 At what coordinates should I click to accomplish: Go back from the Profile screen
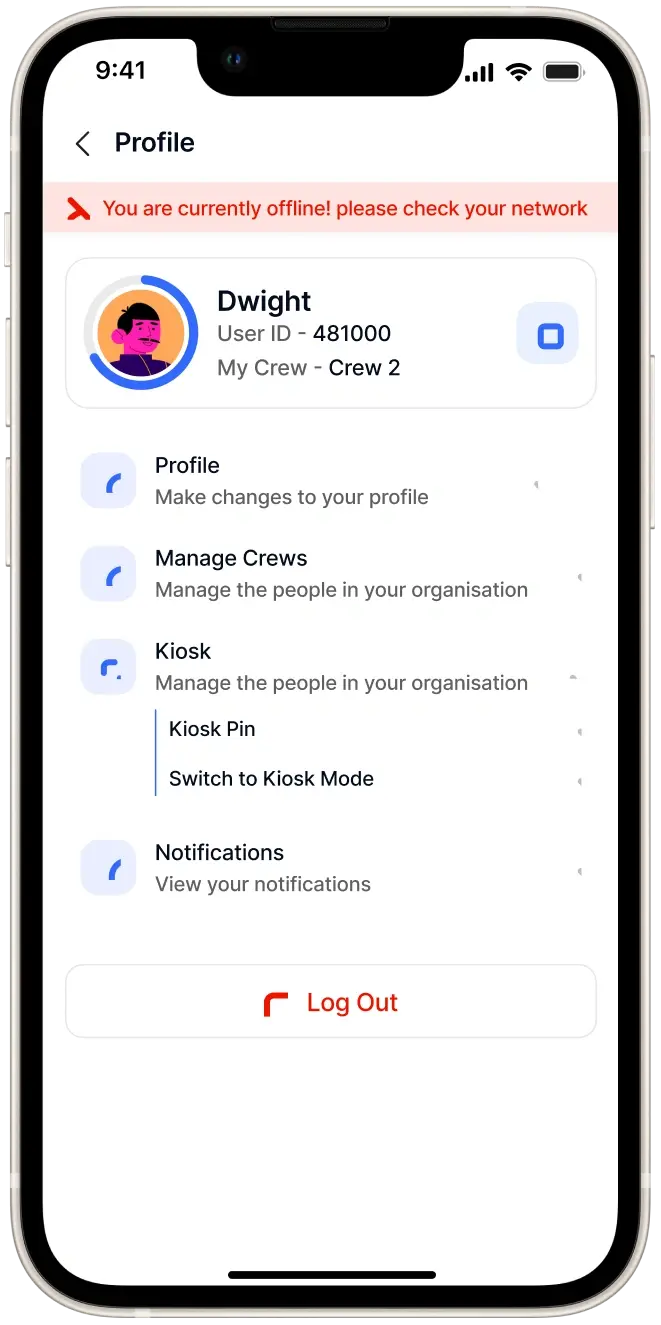point(83,143)
